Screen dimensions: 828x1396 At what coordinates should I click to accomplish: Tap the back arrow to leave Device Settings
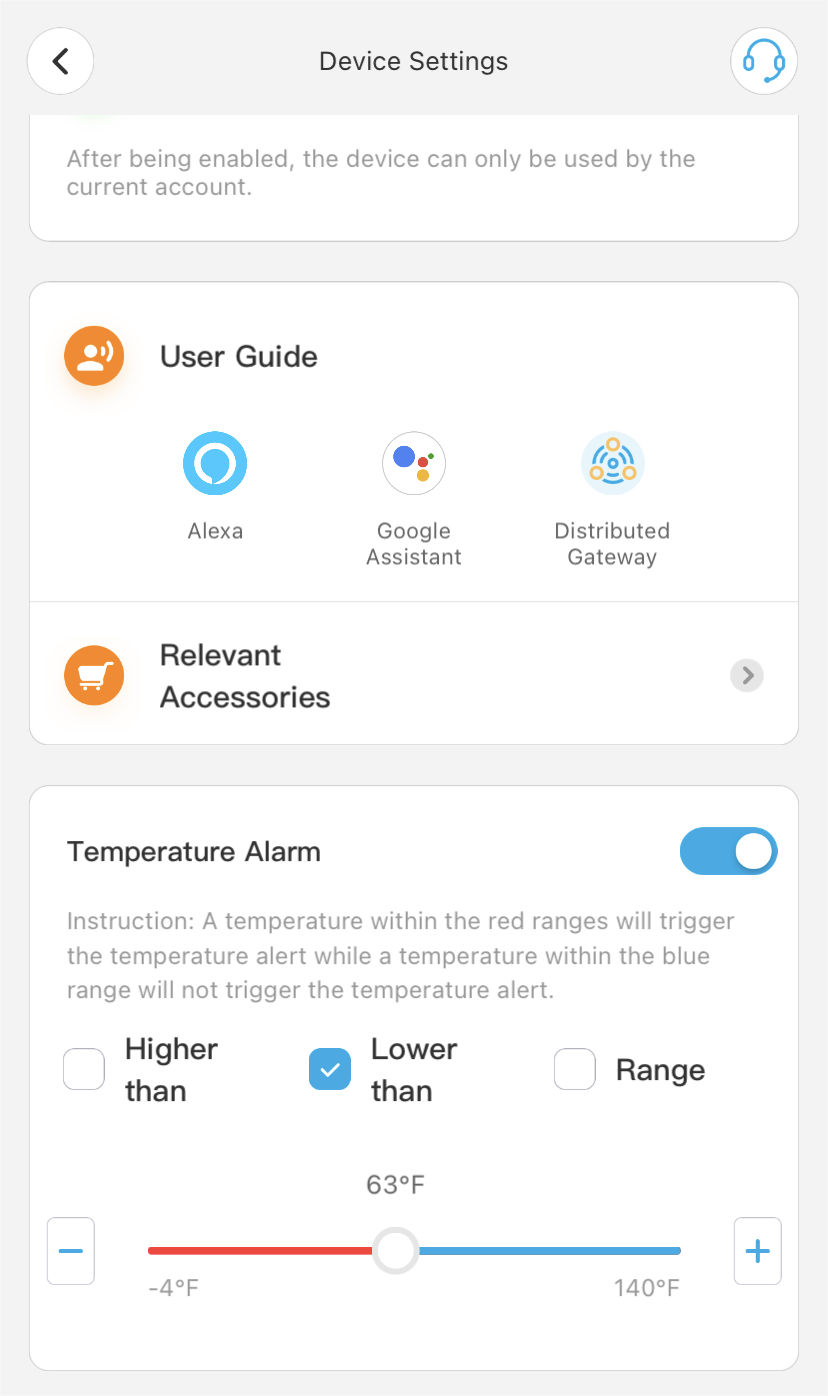click(x=60, y=61)
